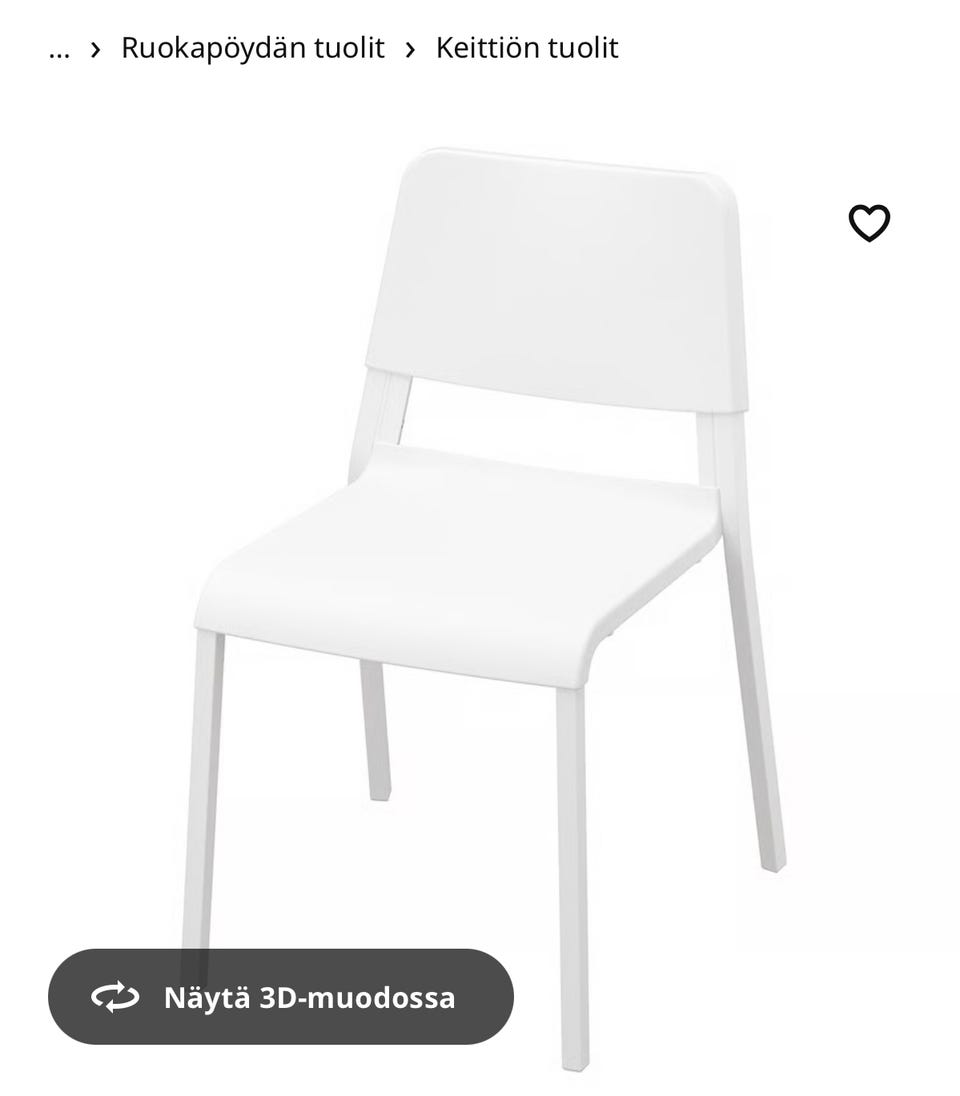Add the white chair to favorites
Image resolution: width=960 pixels, height=1096 pixels.
(868, 223)
